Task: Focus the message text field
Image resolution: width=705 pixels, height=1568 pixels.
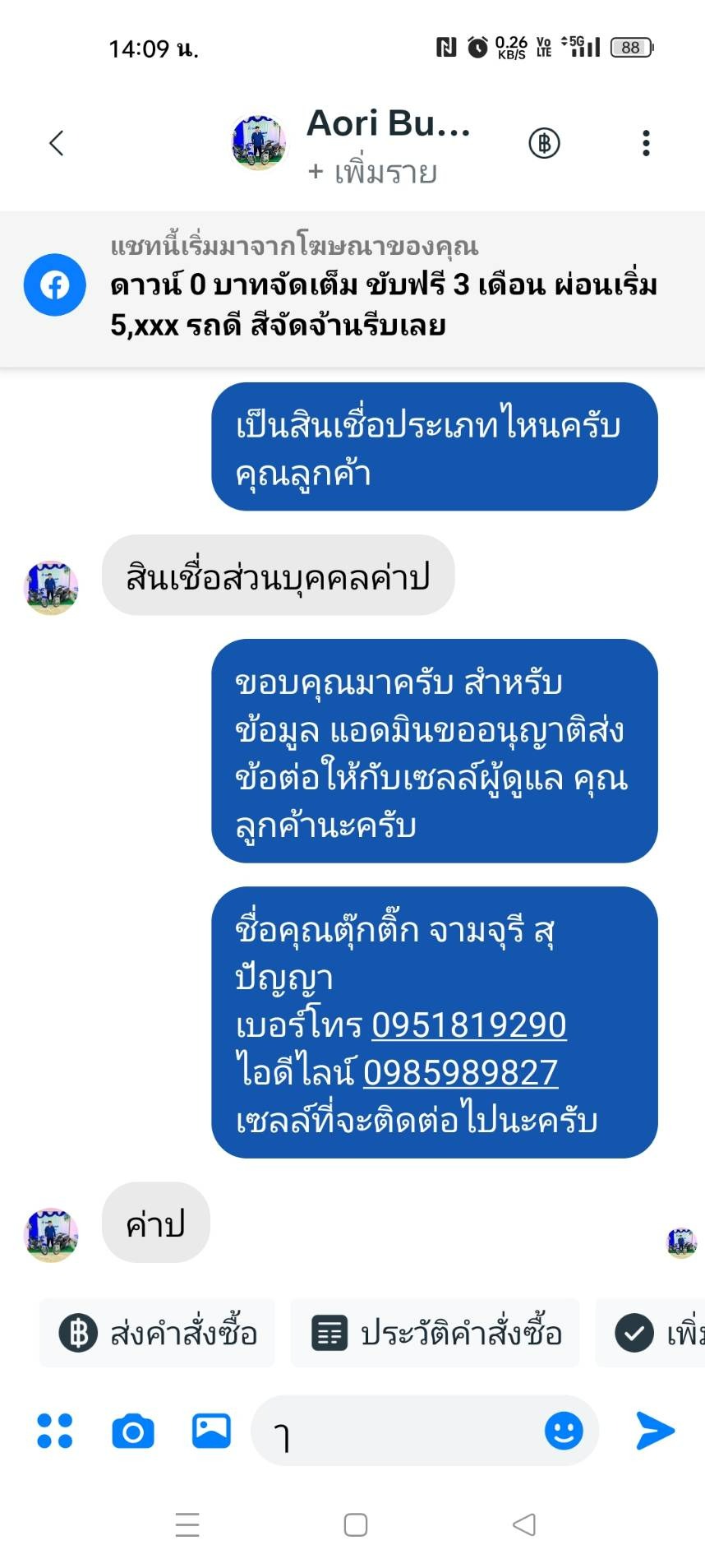Action: pyautogui.click(x=403, y=1432)
